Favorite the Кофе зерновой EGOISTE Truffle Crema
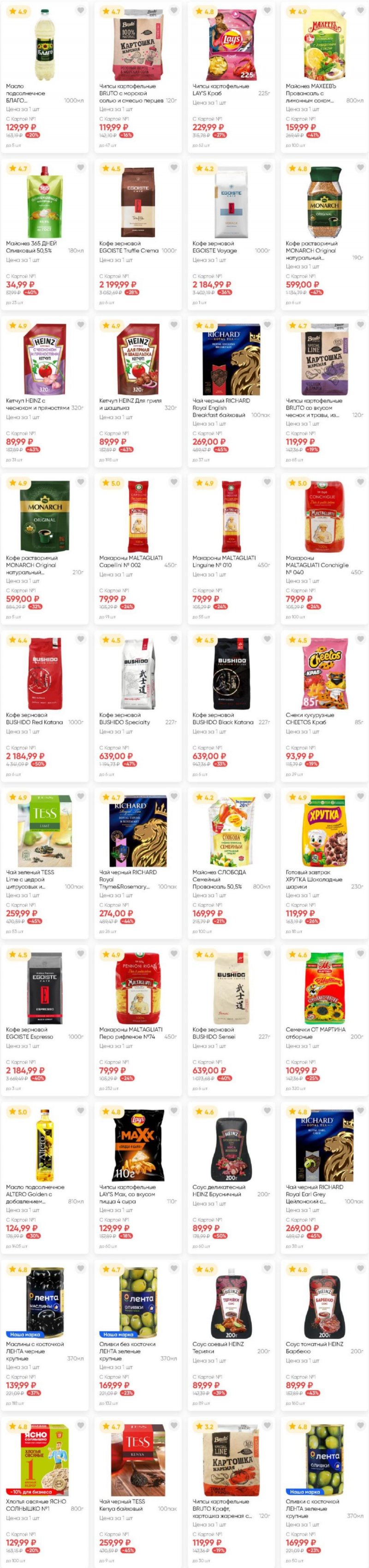This screenshot has height=1568, width=369. (x=174, y=168)
